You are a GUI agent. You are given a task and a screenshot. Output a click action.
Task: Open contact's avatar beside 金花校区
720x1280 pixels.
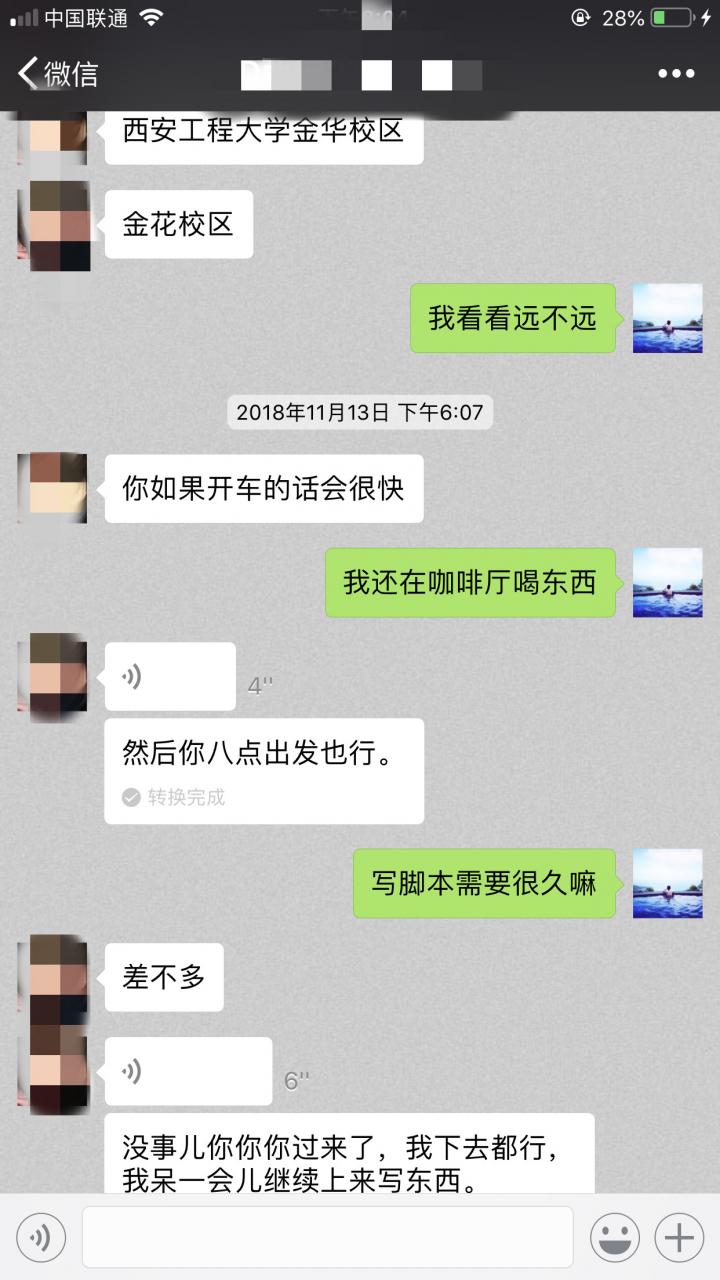click(x=53, y=225)
